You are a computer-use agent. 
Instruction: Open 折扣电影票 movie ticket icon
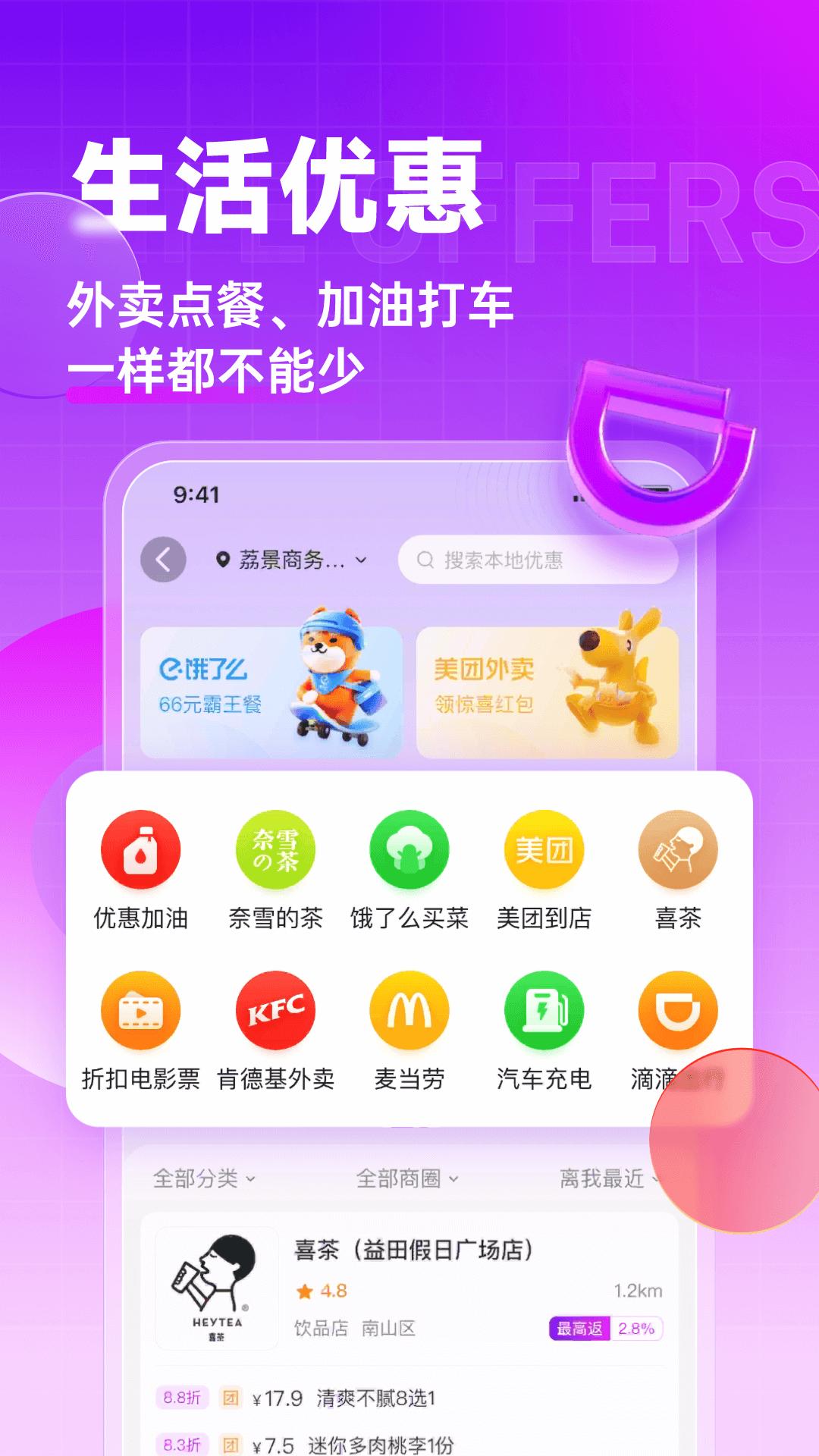click(x=140, y=1009)
